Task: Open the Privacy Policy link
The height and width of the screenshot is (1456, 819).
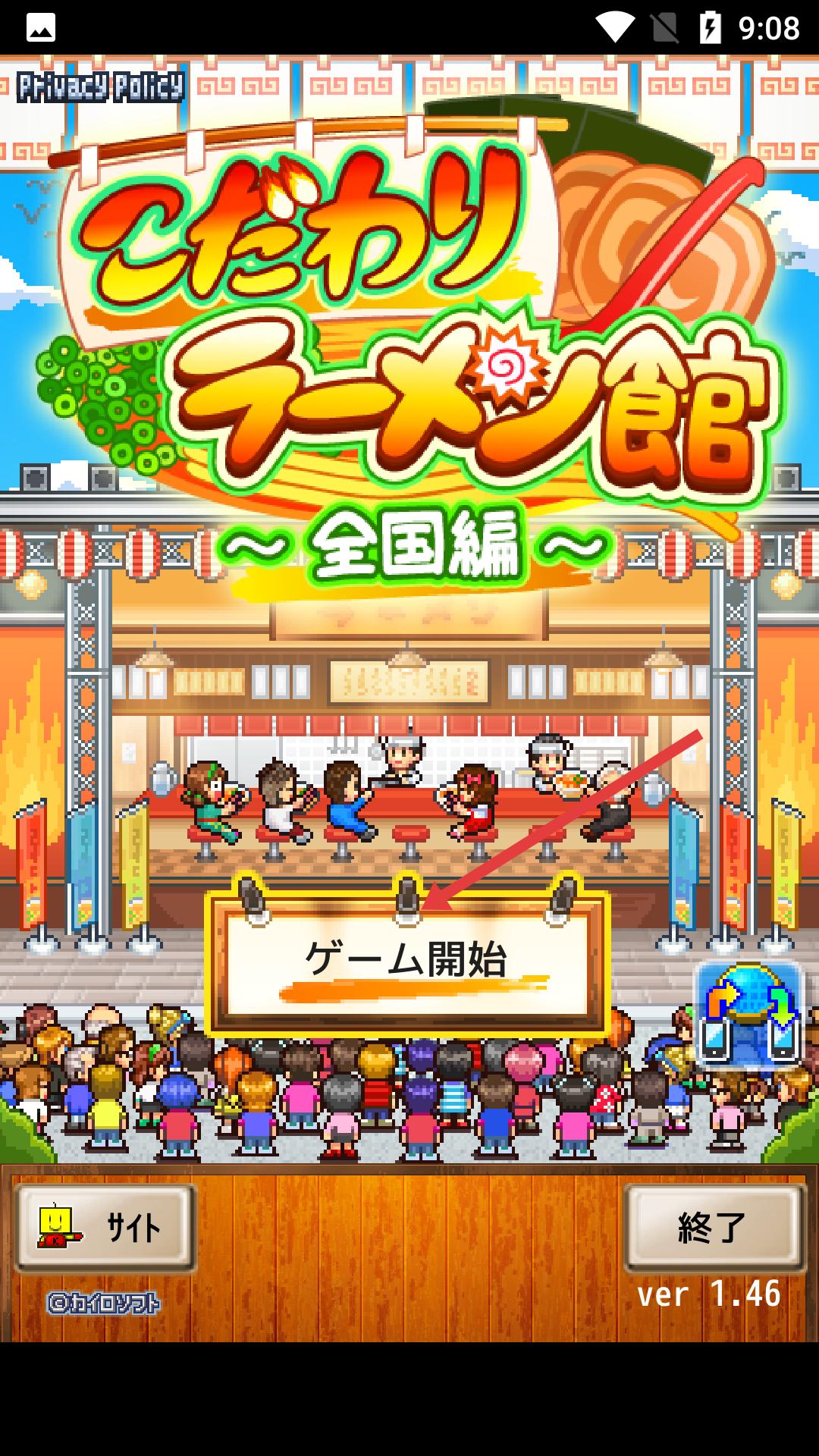Action: (x=100, y=87)
